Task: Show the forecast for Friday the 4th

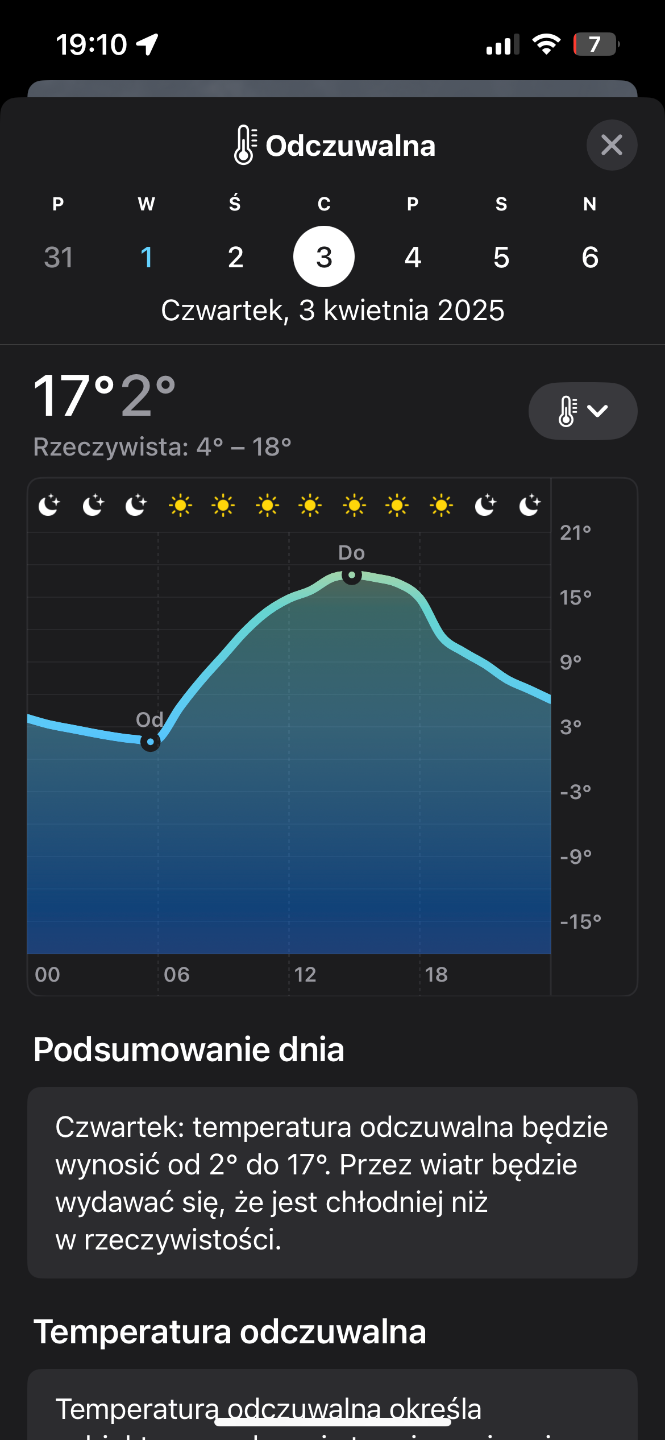Action: [412, 257]
